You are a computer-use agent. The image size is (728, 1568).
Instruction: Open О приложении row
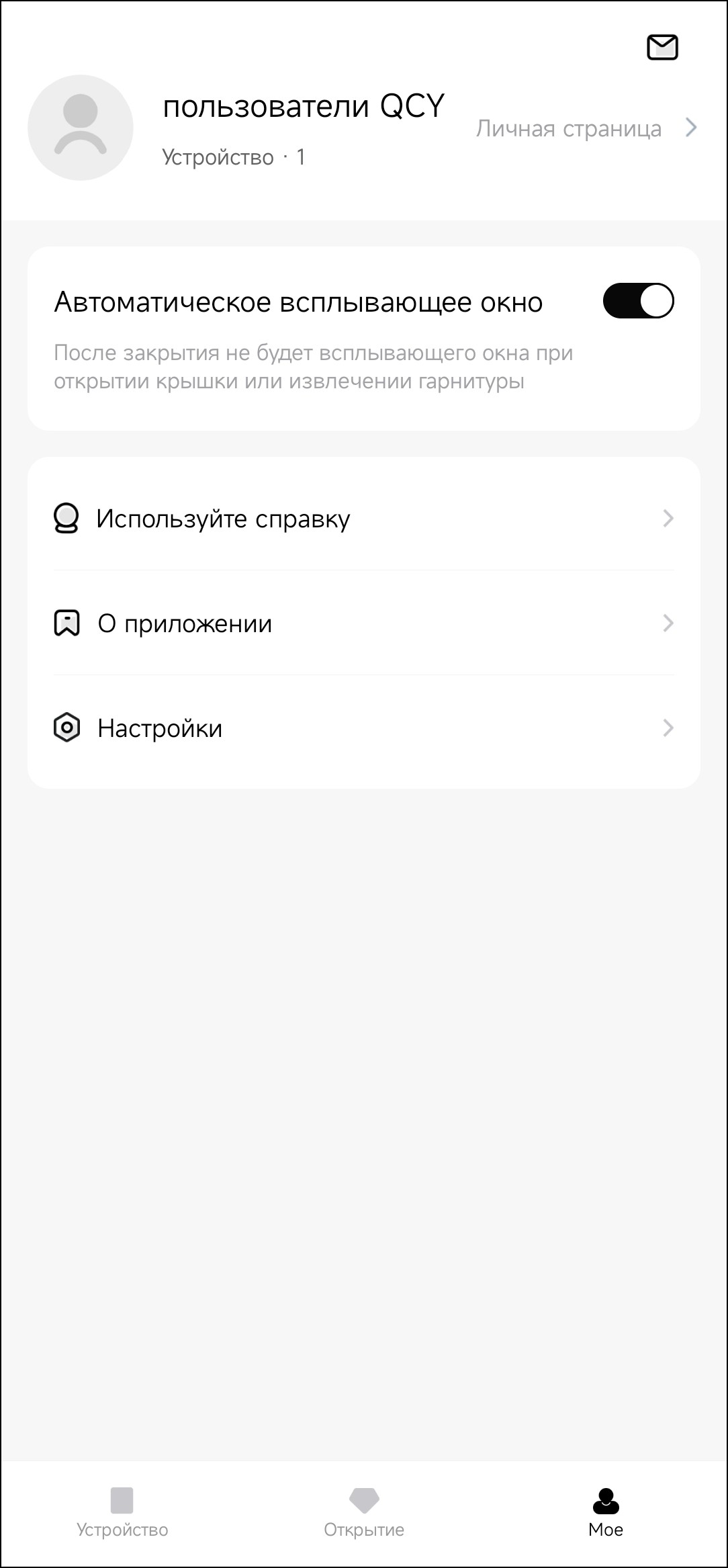point(363,623)
